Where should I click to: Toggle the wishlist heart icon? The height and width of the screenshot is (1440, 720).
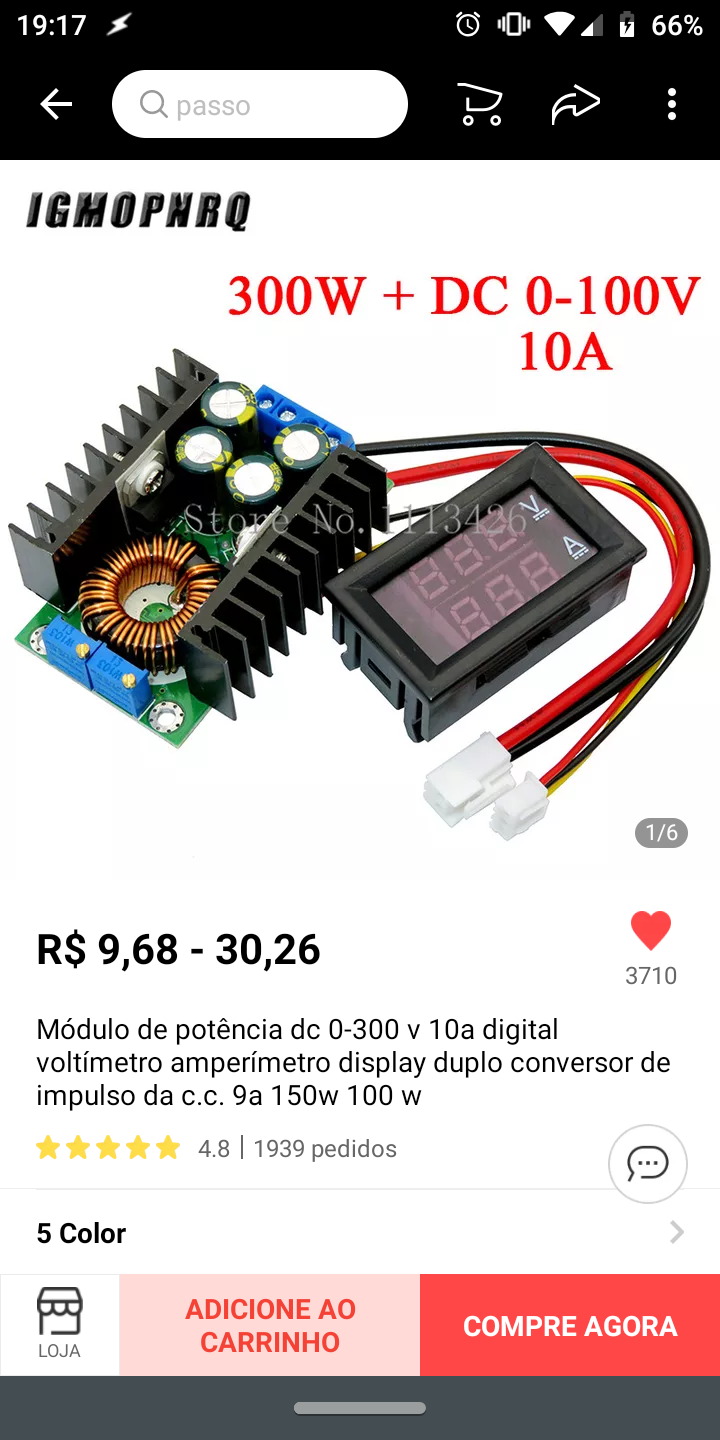point(651,931)
